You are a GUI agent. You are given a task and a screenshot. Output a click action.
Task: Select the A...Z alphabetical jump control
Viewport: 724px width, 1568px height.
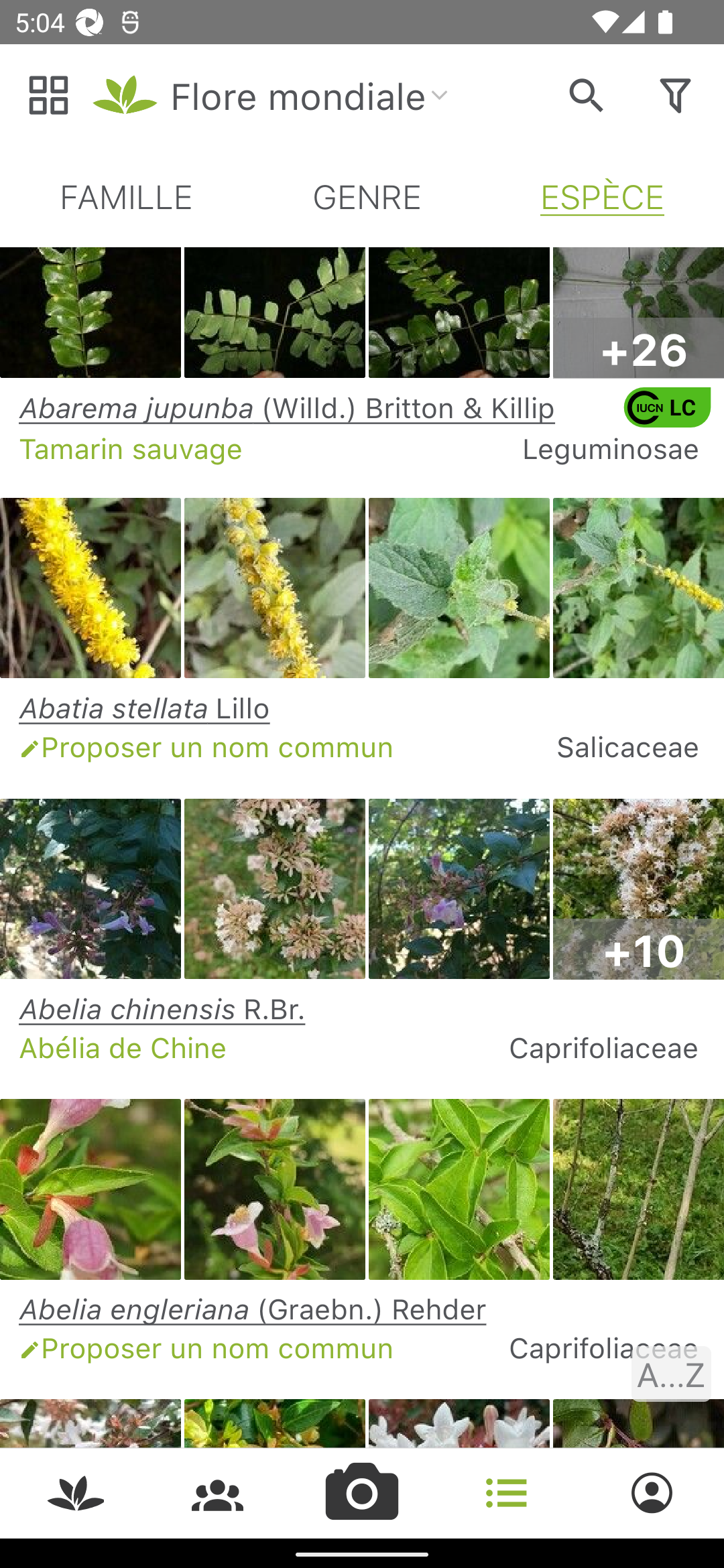[670, 1375]
